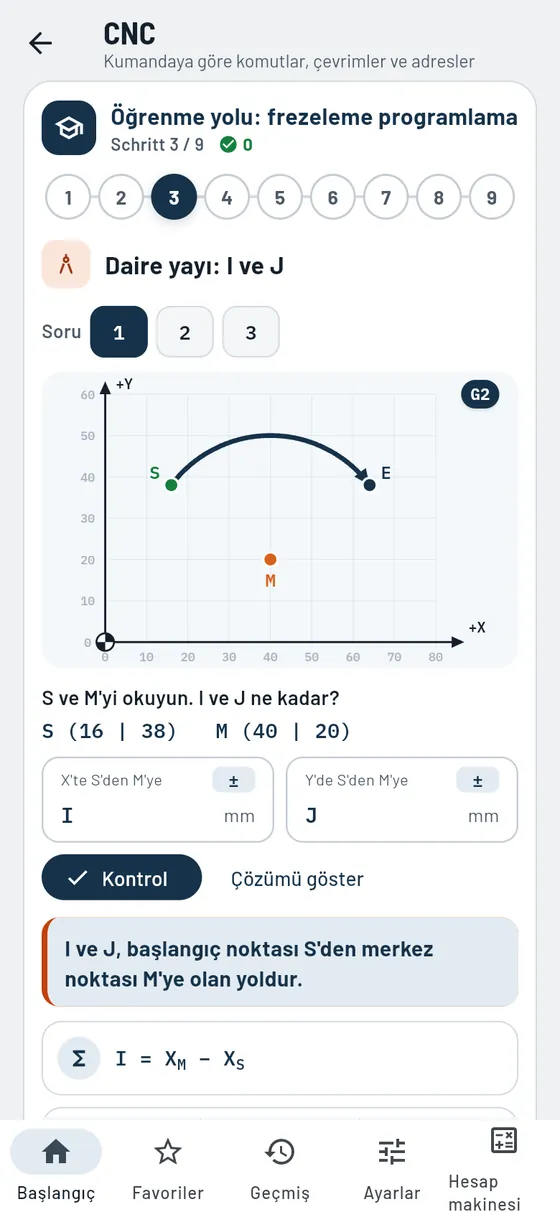The image size is (560, 1212).
Task: Open the Favoriler tab
Action: [168, 1166]
